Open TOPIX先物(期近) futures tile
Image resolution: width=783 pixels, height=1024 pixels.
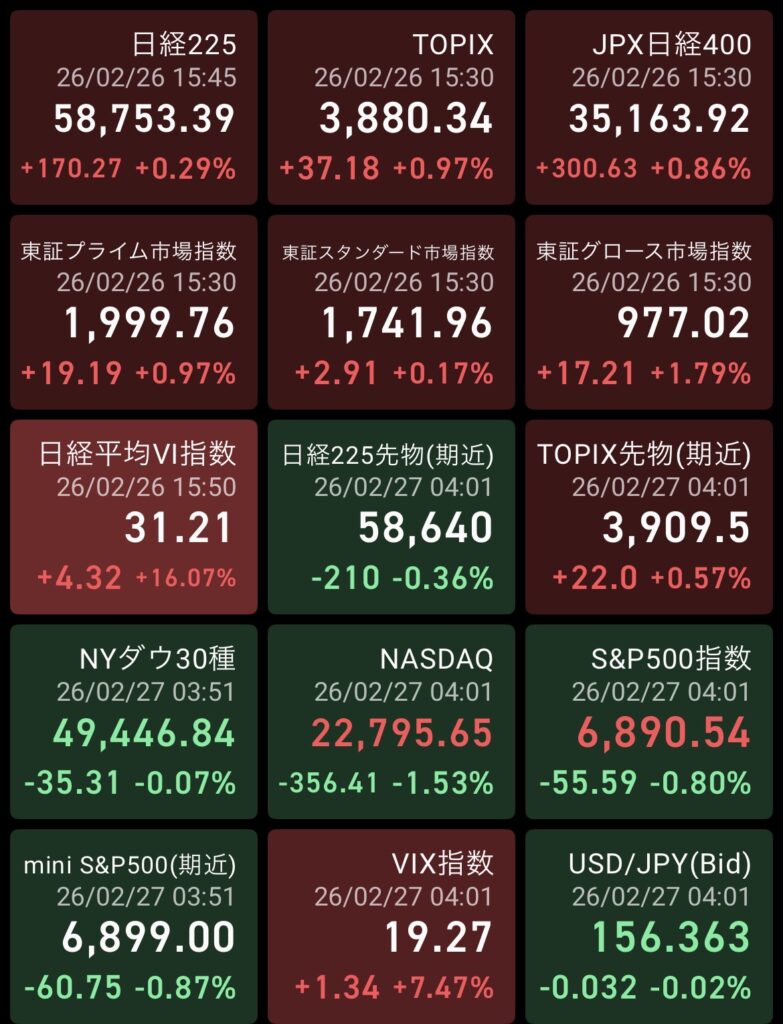coord(648,516)
